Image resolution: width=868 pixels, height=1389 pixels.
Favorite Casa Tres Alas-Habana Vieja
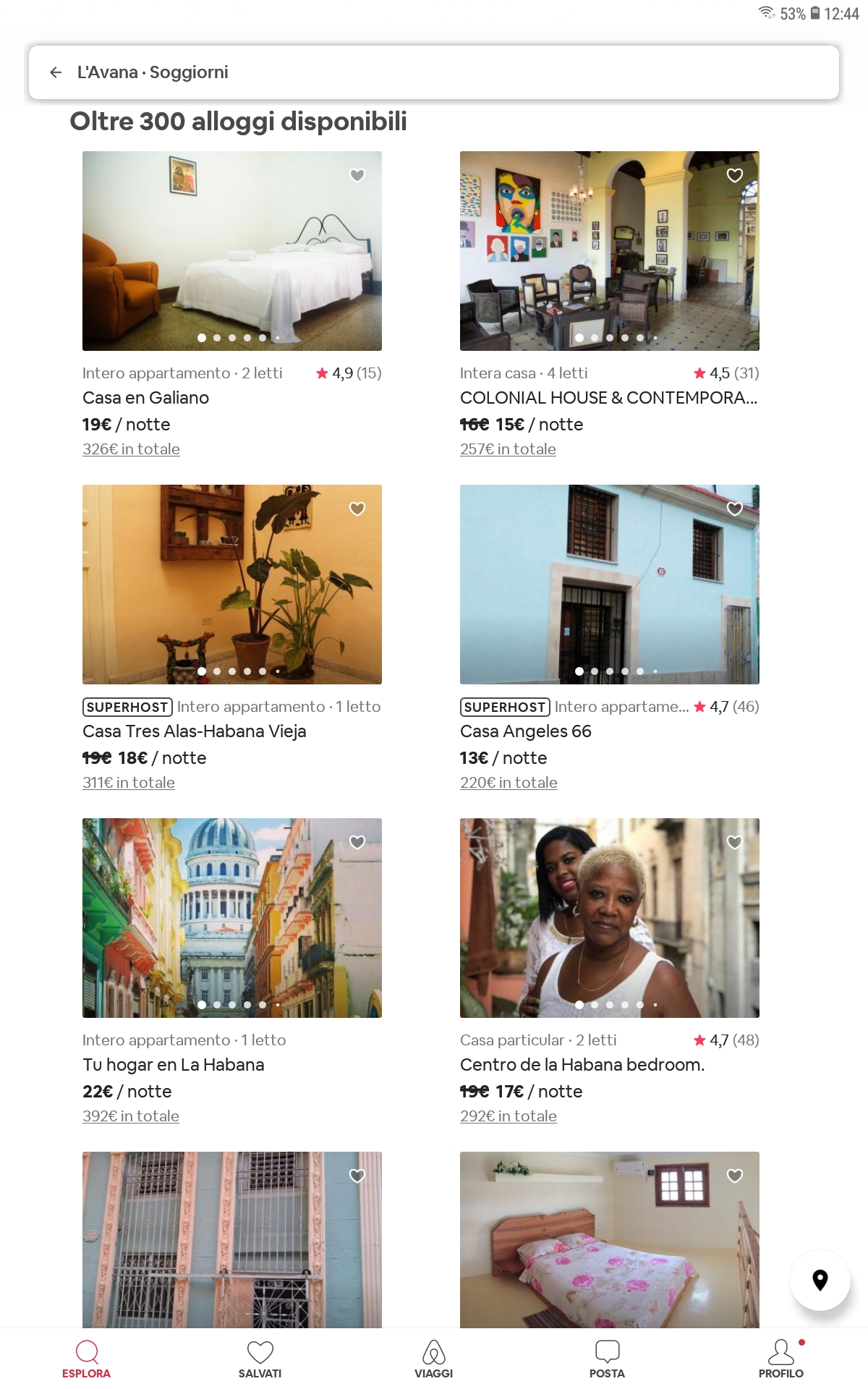click(357, 509)
